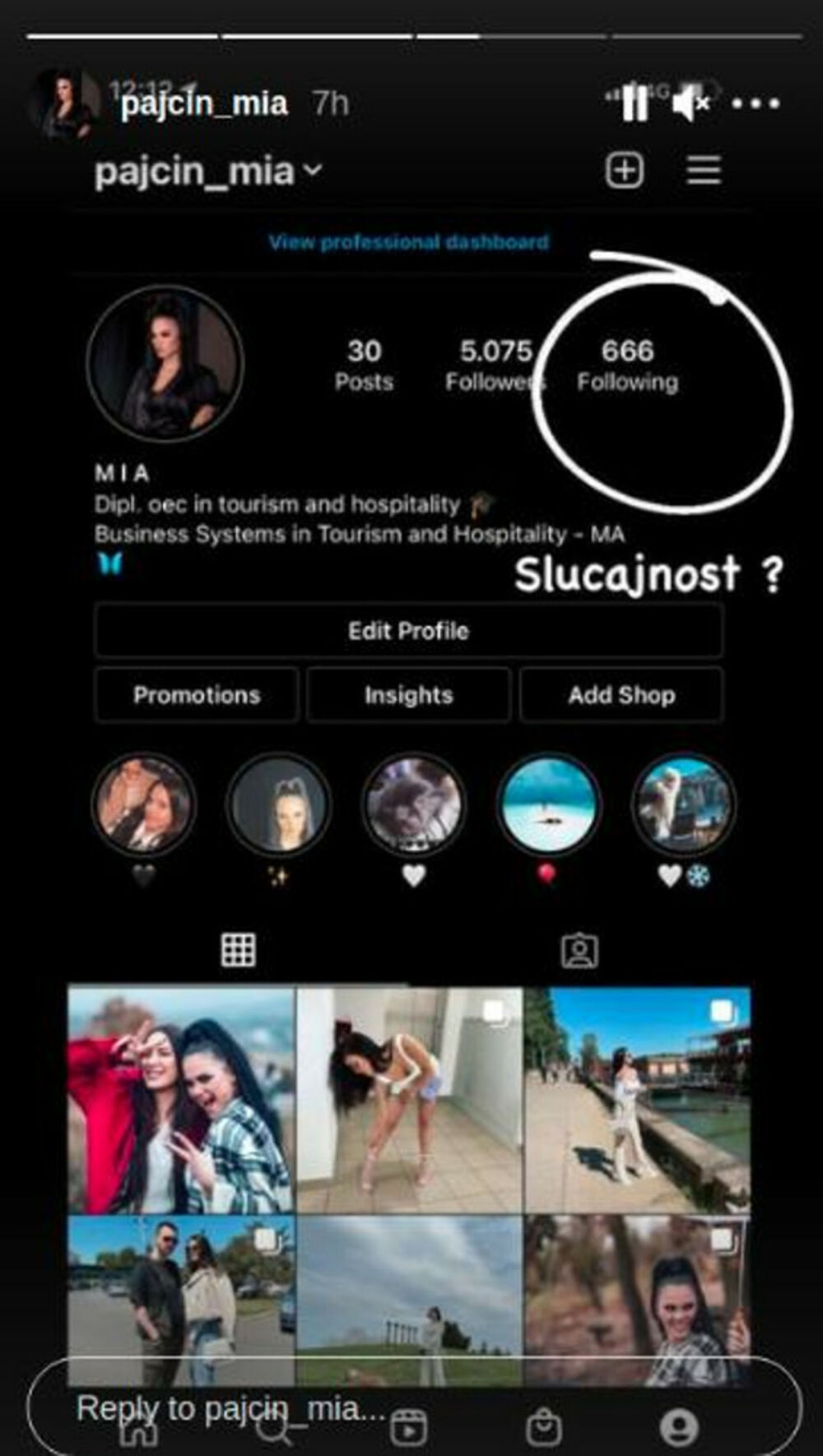Open pajcin_mia's profile from story header
Image resolution: width=823 pixels, height=1456 pixels.
pyautogui.click(x=204, y=104)
